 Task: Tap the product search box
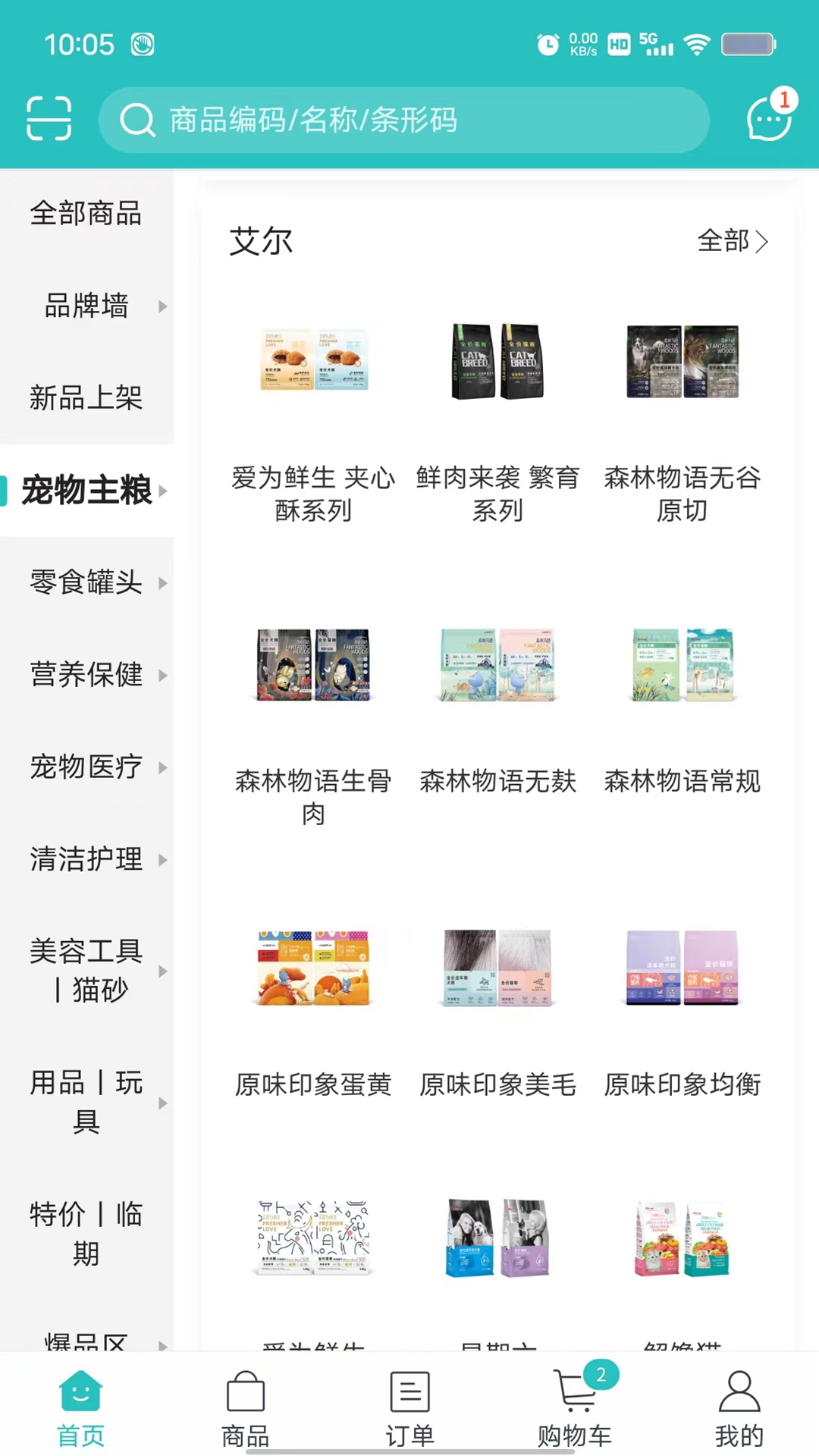(x=403, y=120)
